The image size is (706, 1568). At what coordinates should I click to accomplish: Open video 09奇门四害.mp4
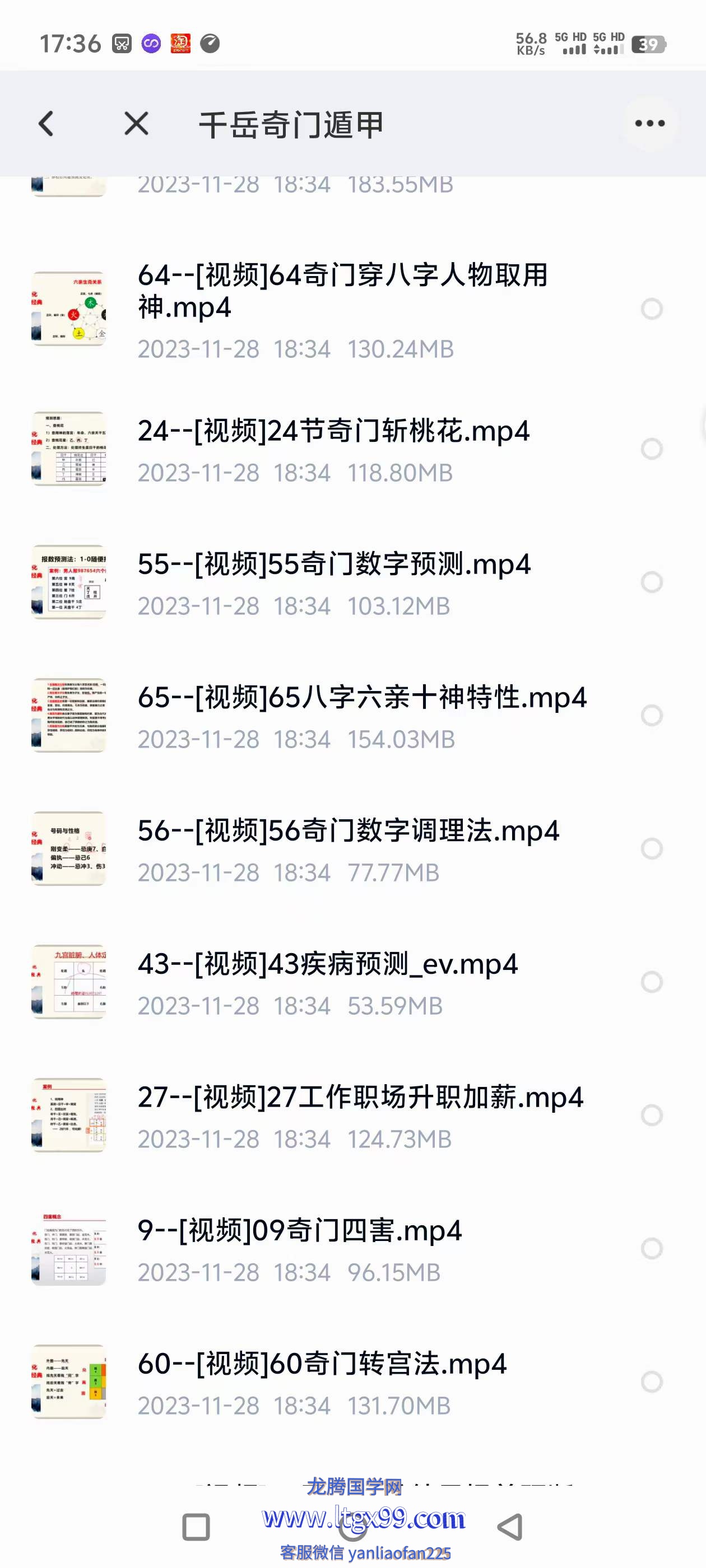coord(299,1231)
